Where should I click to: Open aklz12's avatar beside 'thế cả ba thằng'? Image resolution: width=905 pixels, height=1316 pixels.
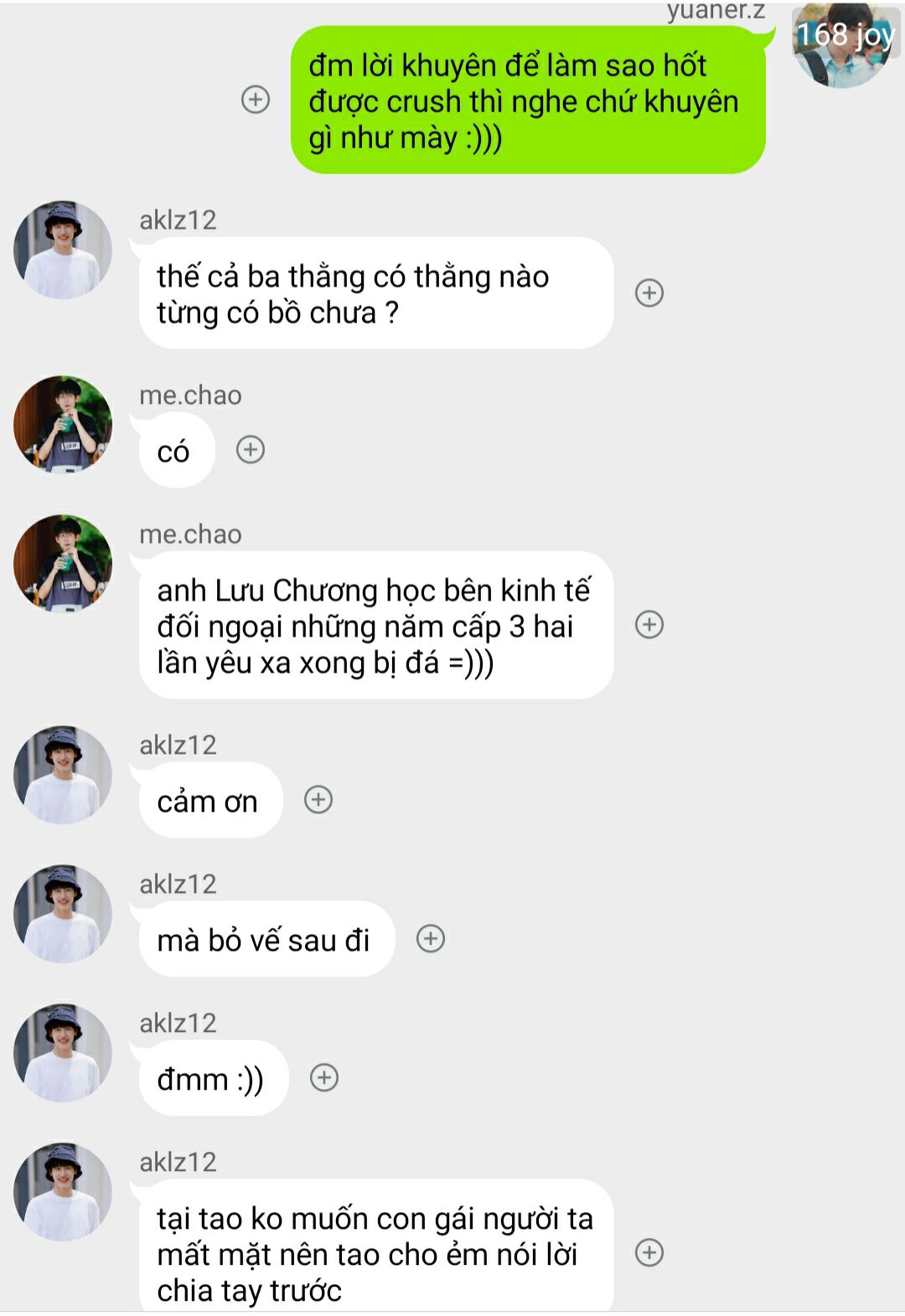(x=63, y=250)
